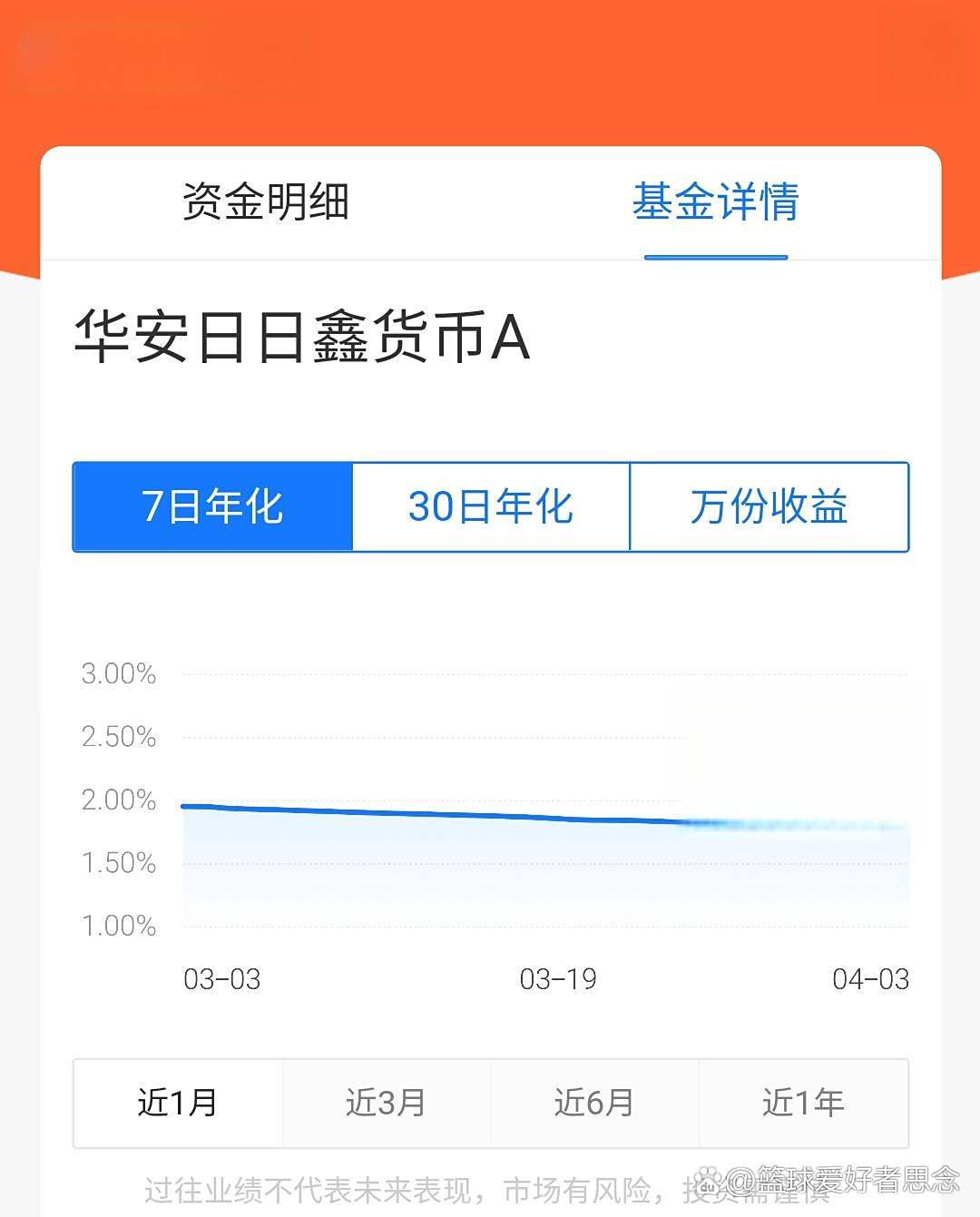Switch to the 30日年化 view
The height and width of the screenshot is (1217, 980).
(491, 508)
